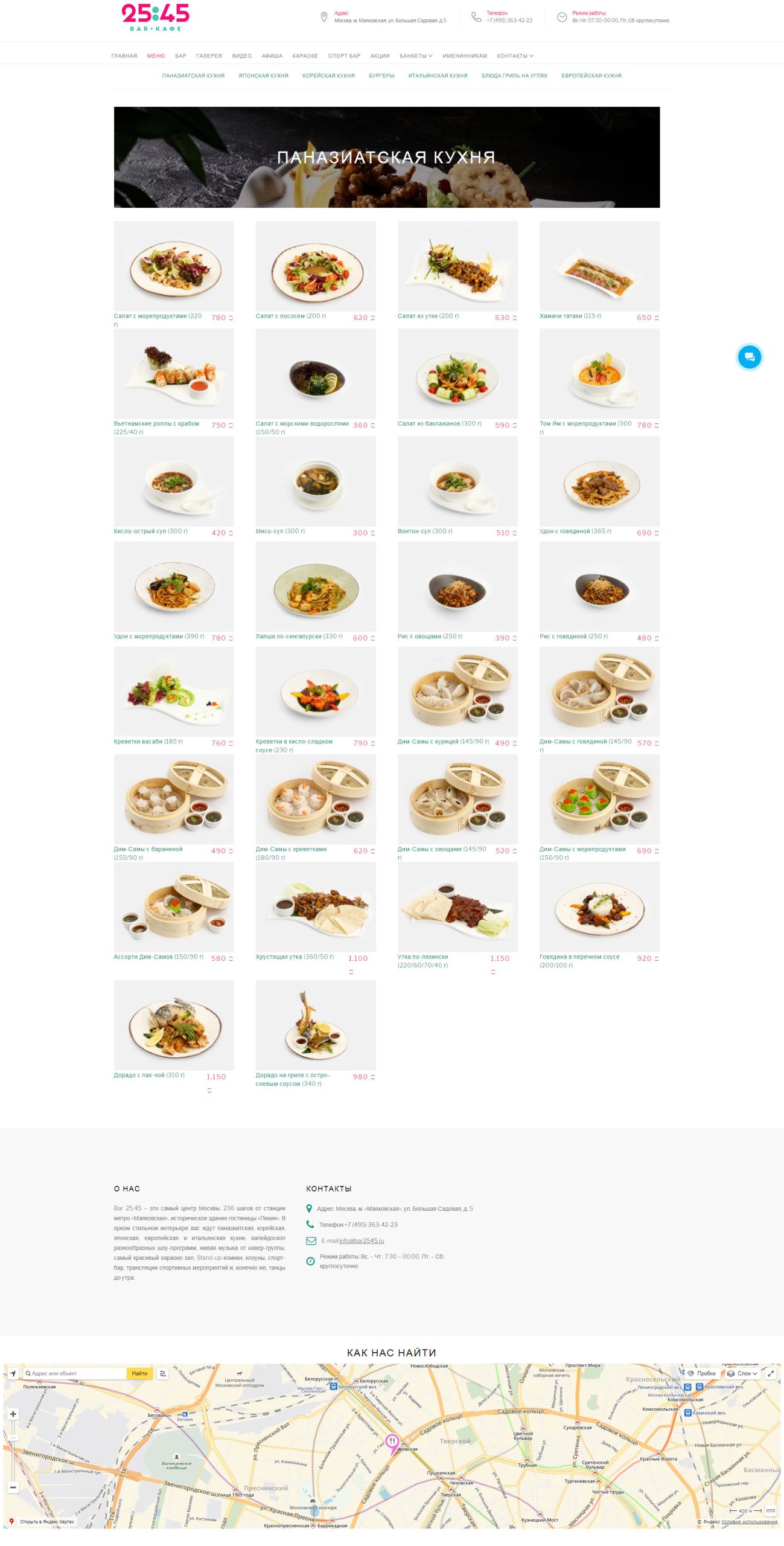The width and height of the screenshot is (784, 1546).
Task: Go to the Главная page
Action: tap(124, 56)
